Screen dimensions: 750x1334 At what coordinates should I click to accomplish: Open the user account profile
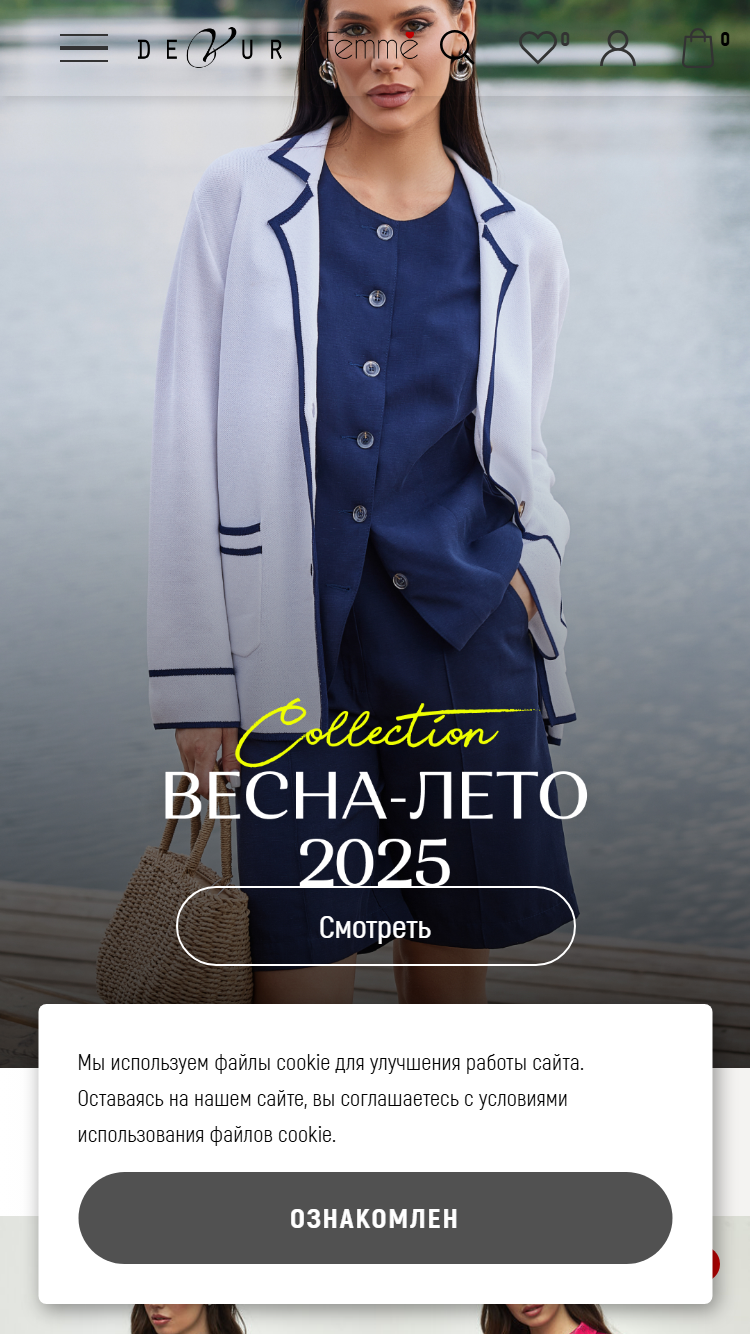618,48
